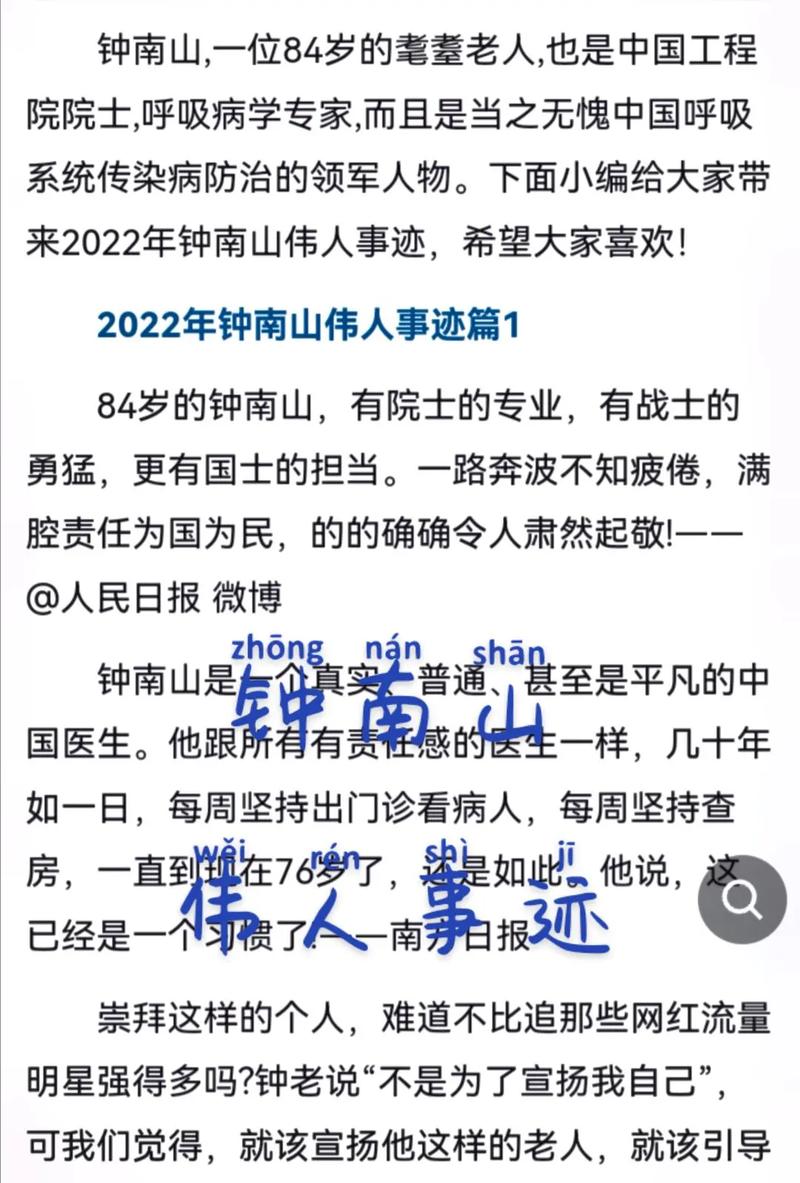Click the phrase 希望大家喜欢 at paragraph end
The height and width of the screenshot is (1183, 800).
point(570,240)
